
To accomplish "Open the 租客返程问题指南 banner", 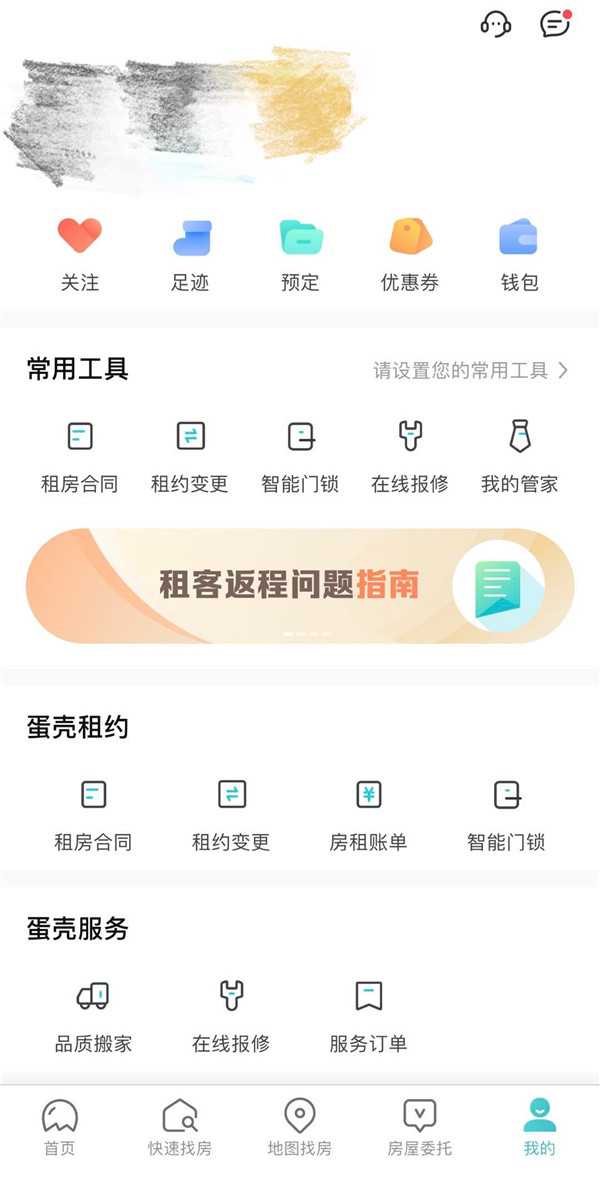I will point(300,585).
